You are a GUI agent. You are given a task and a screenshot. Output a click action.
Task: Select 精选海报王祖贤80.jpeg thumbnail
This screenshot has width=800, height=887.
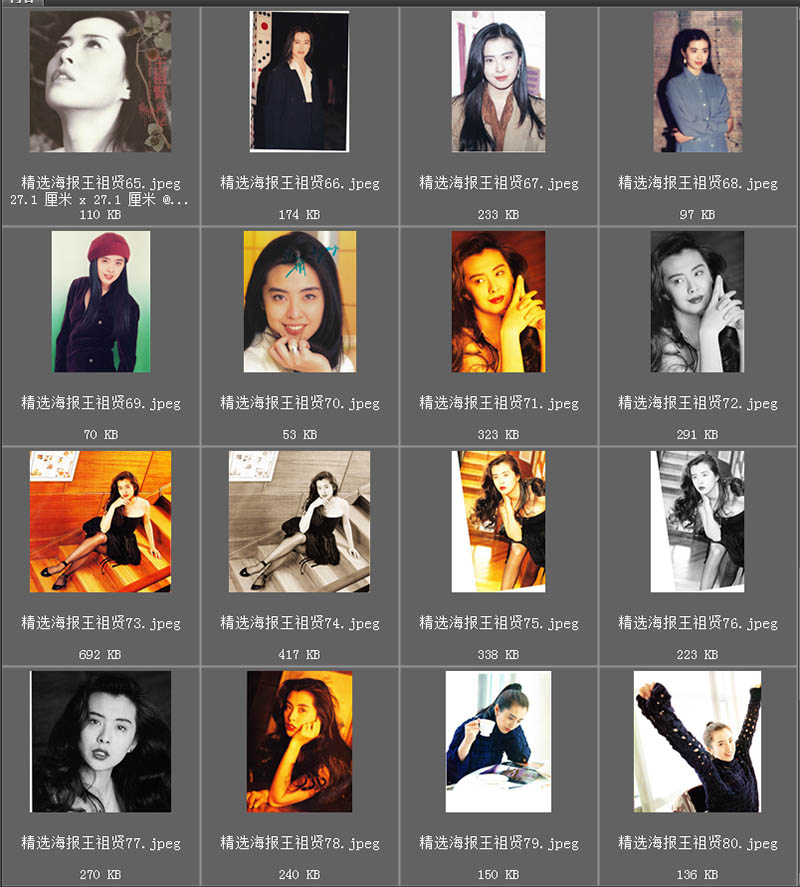[697, 741]
